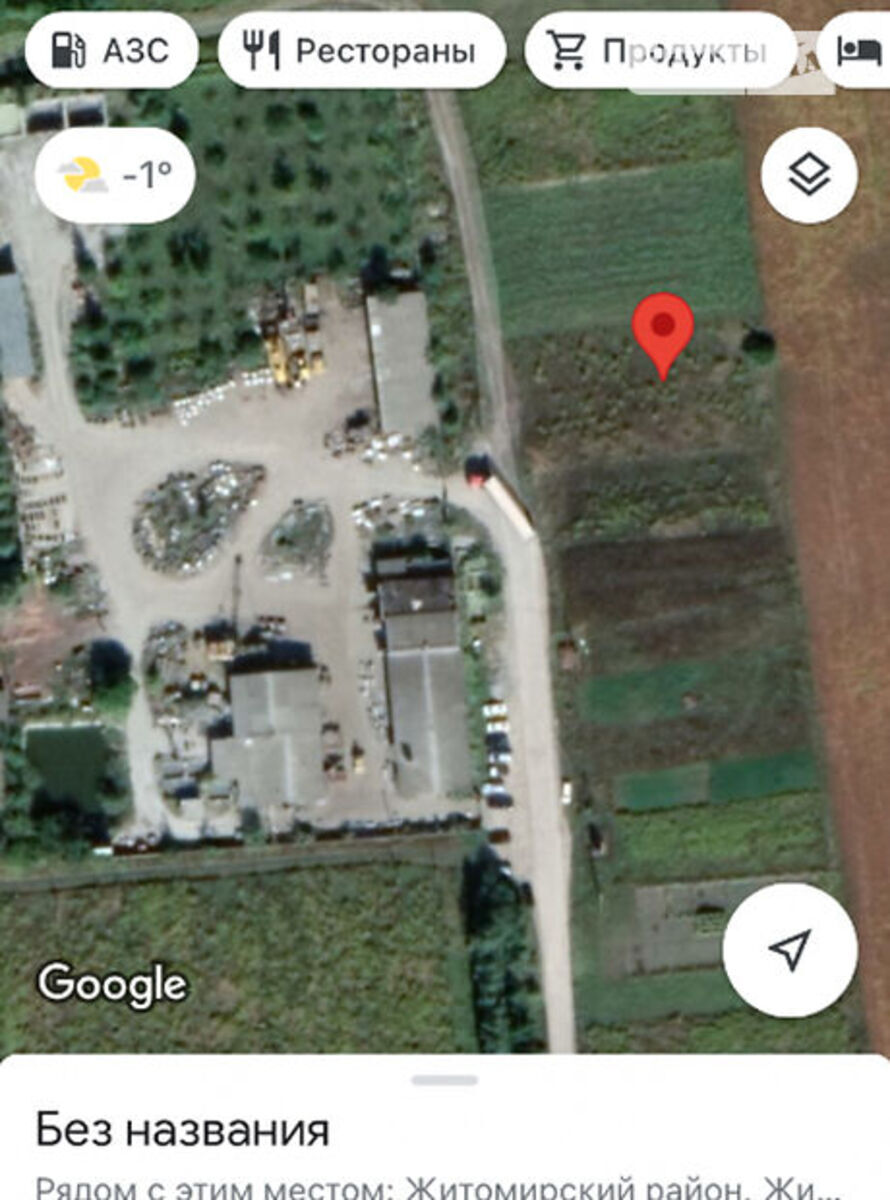Show Продукты grocery stores nearby
The width and height of the screenshot is (890, 1200).
[660, 50]
